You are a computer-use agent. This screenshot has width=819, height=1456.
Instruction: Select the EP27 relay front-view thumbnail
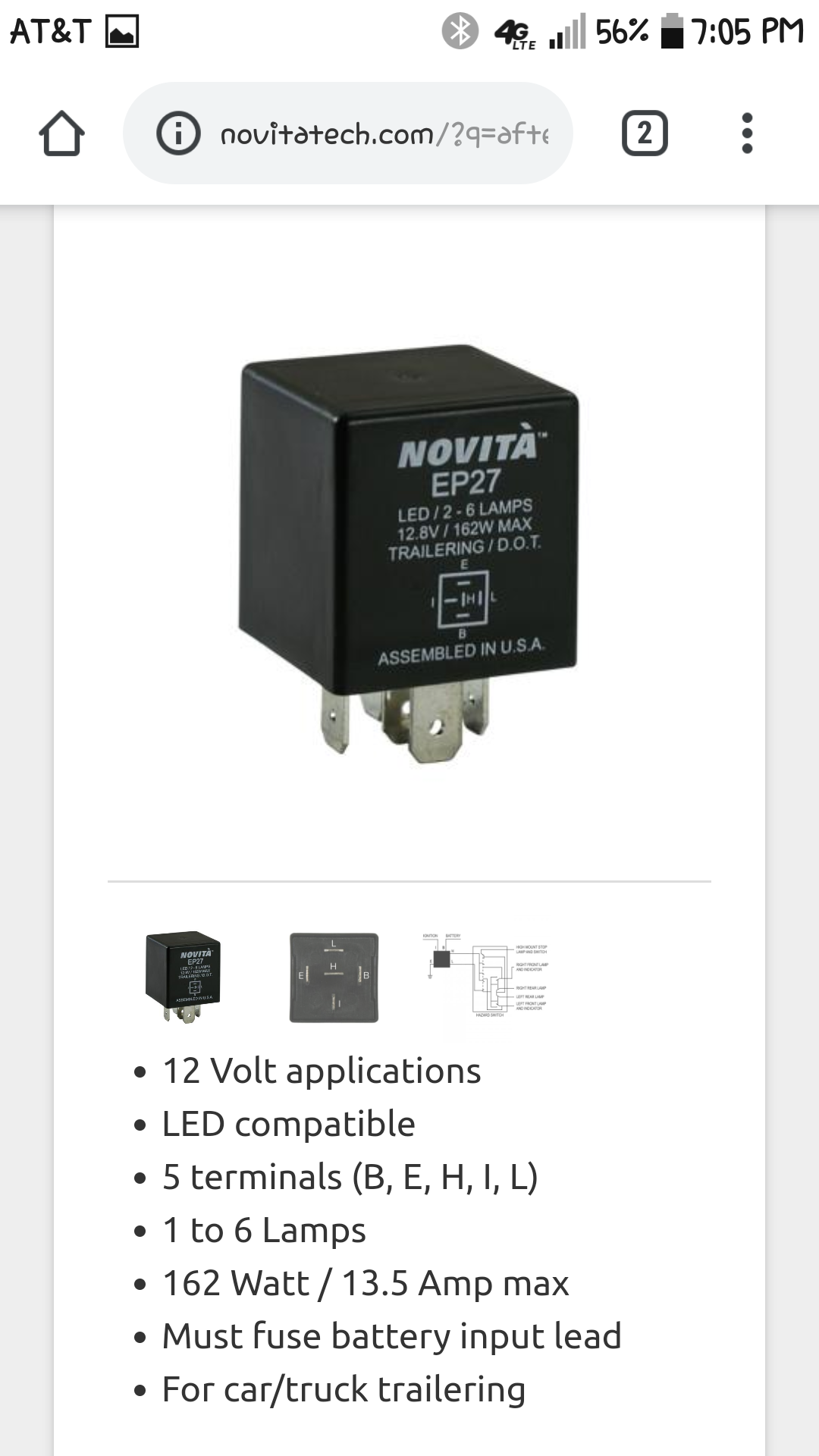pos(183,977)
